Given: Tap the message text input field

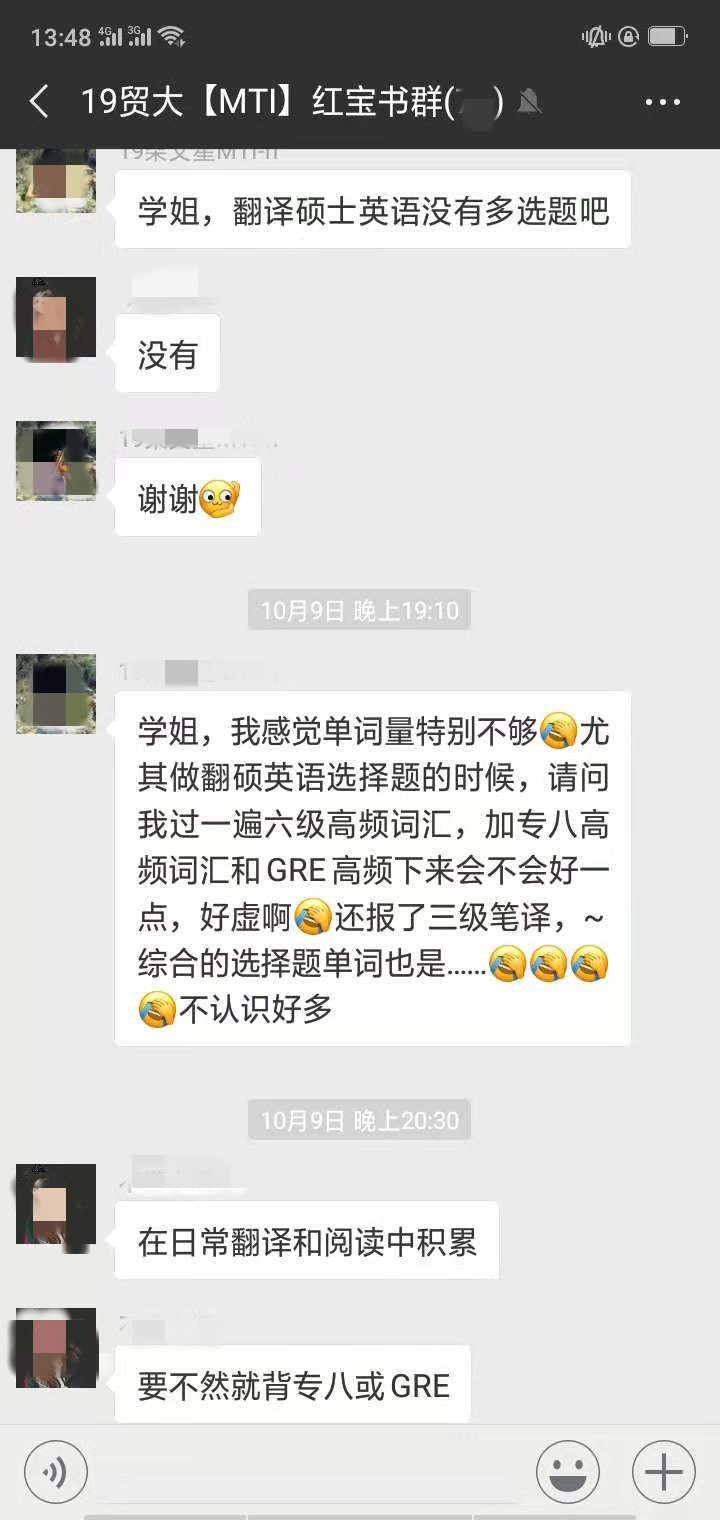Looking at the screenshot, I should tap(310, 1472).
